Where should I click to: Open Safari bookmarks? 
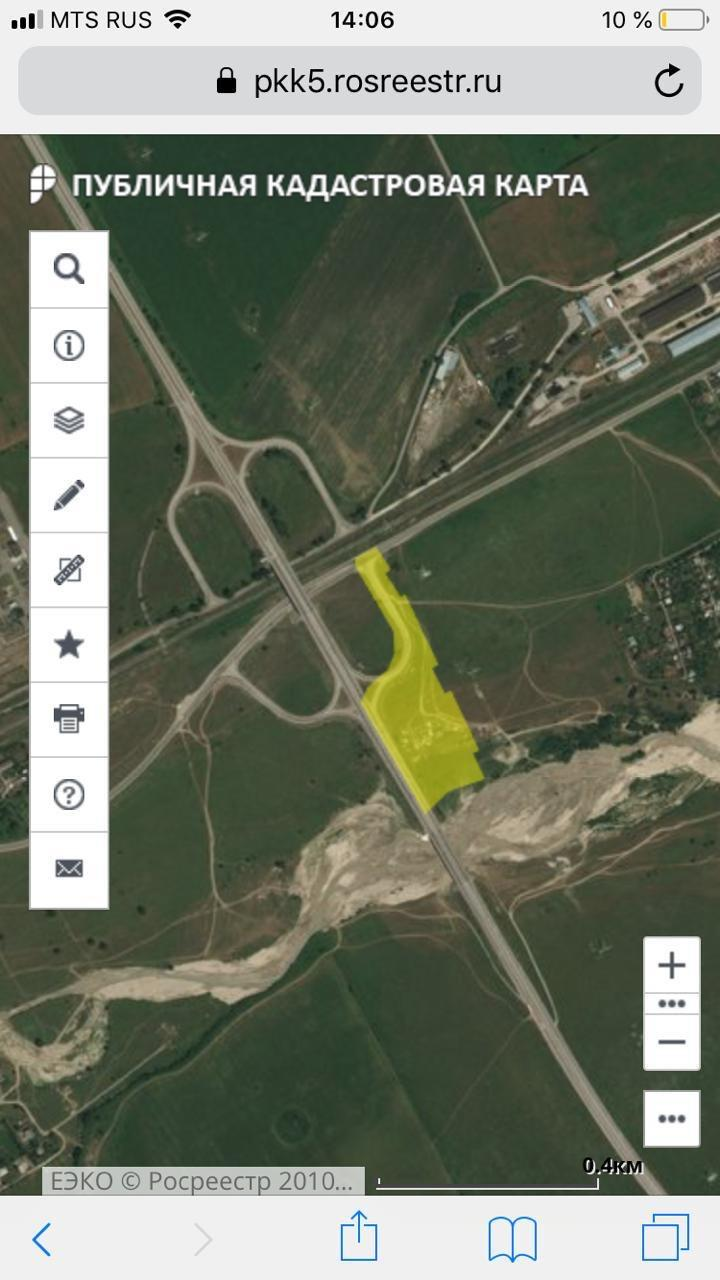[x=512, y=1240]
